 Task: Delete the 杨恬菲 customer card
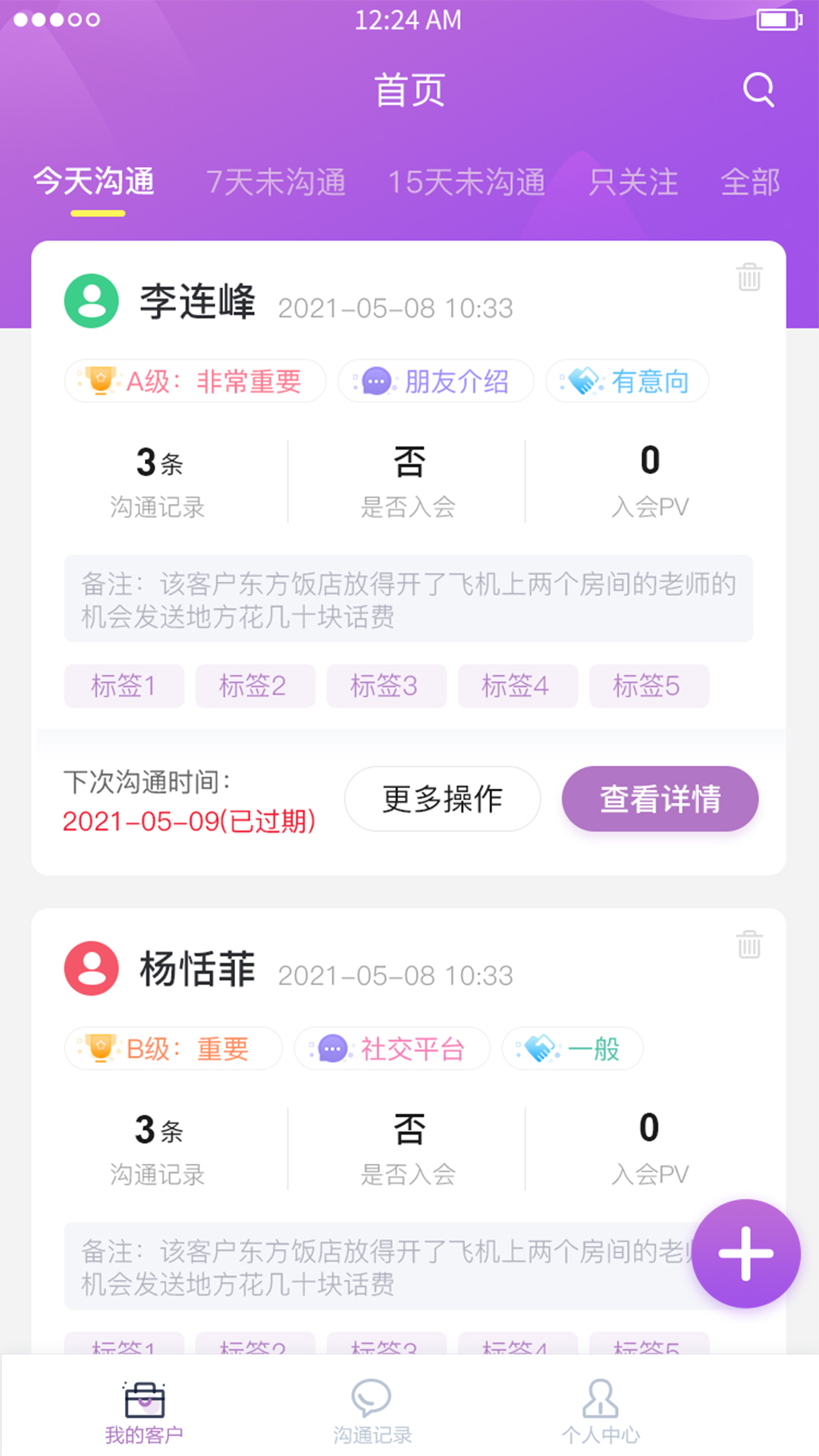(749, 944)
